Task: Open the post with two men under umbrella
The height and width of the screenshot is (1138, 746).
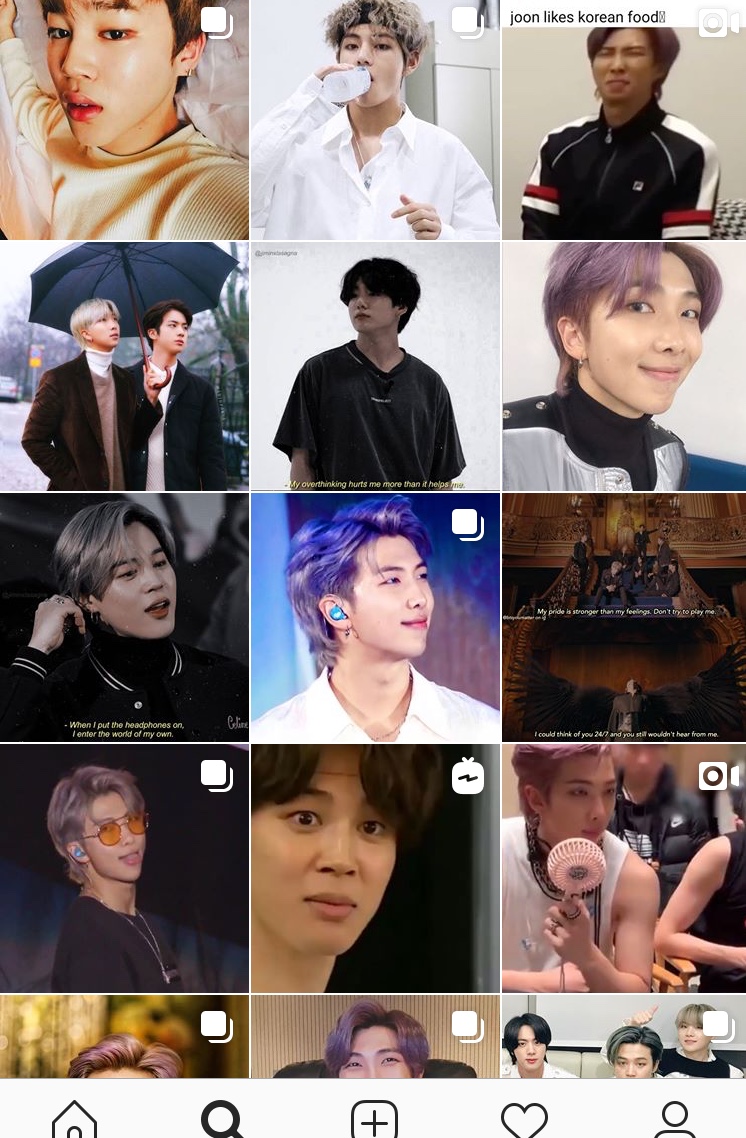Action: (x=124, y=366)
